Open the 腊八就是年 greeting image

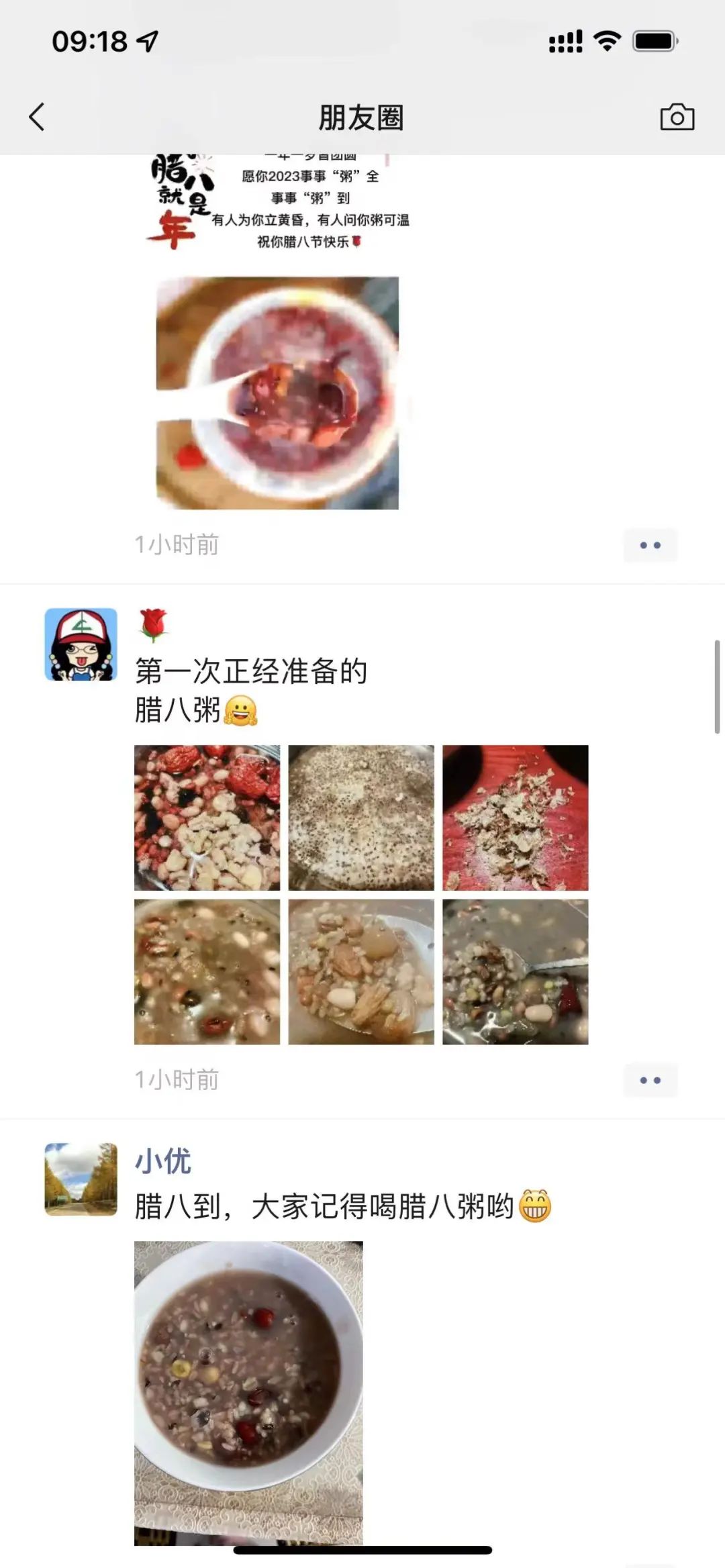pyautogui.click(x=277, y=201)
